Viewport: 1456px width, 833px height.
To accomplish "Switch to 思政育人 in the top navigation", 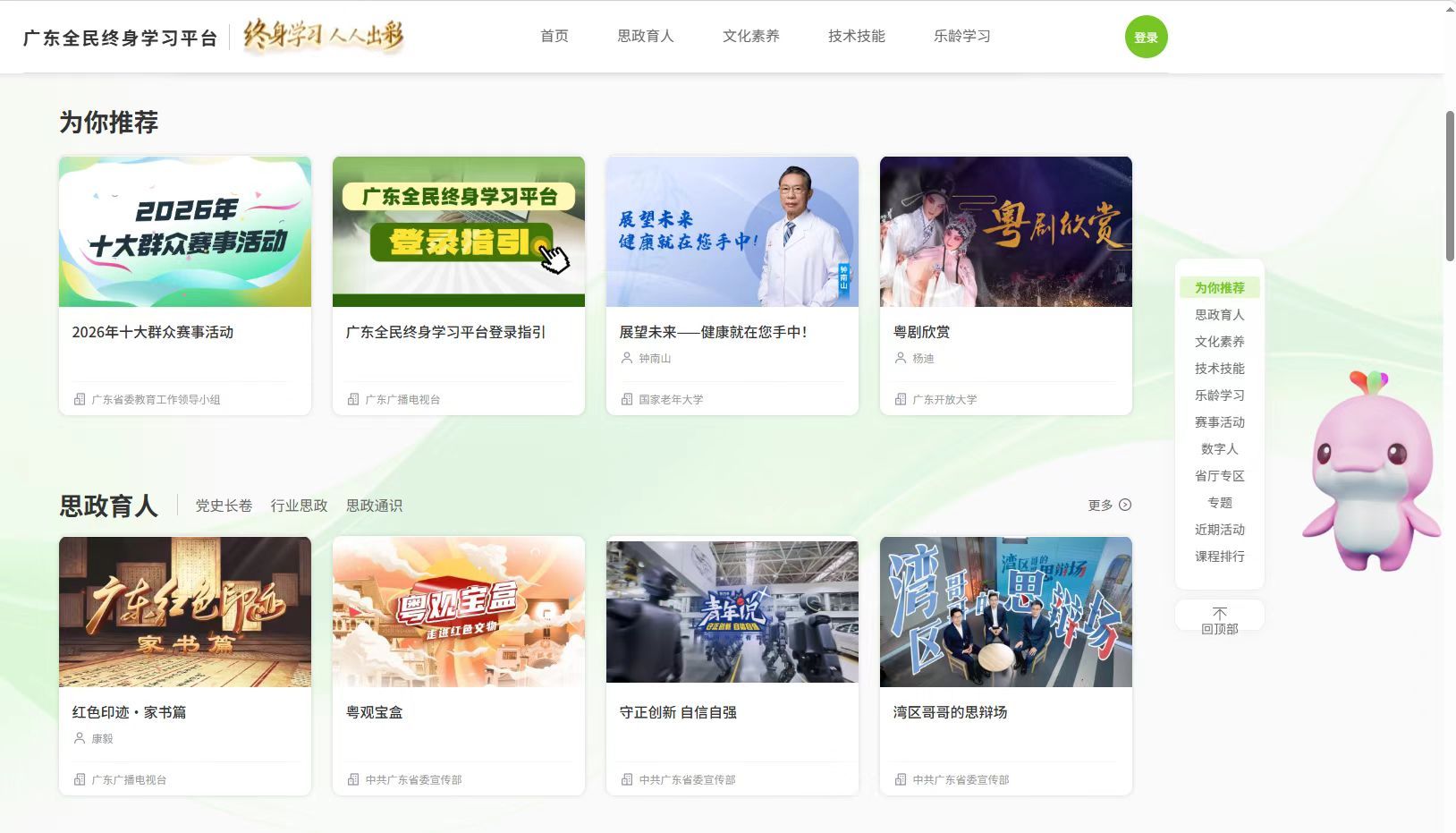I will [645, 36].
